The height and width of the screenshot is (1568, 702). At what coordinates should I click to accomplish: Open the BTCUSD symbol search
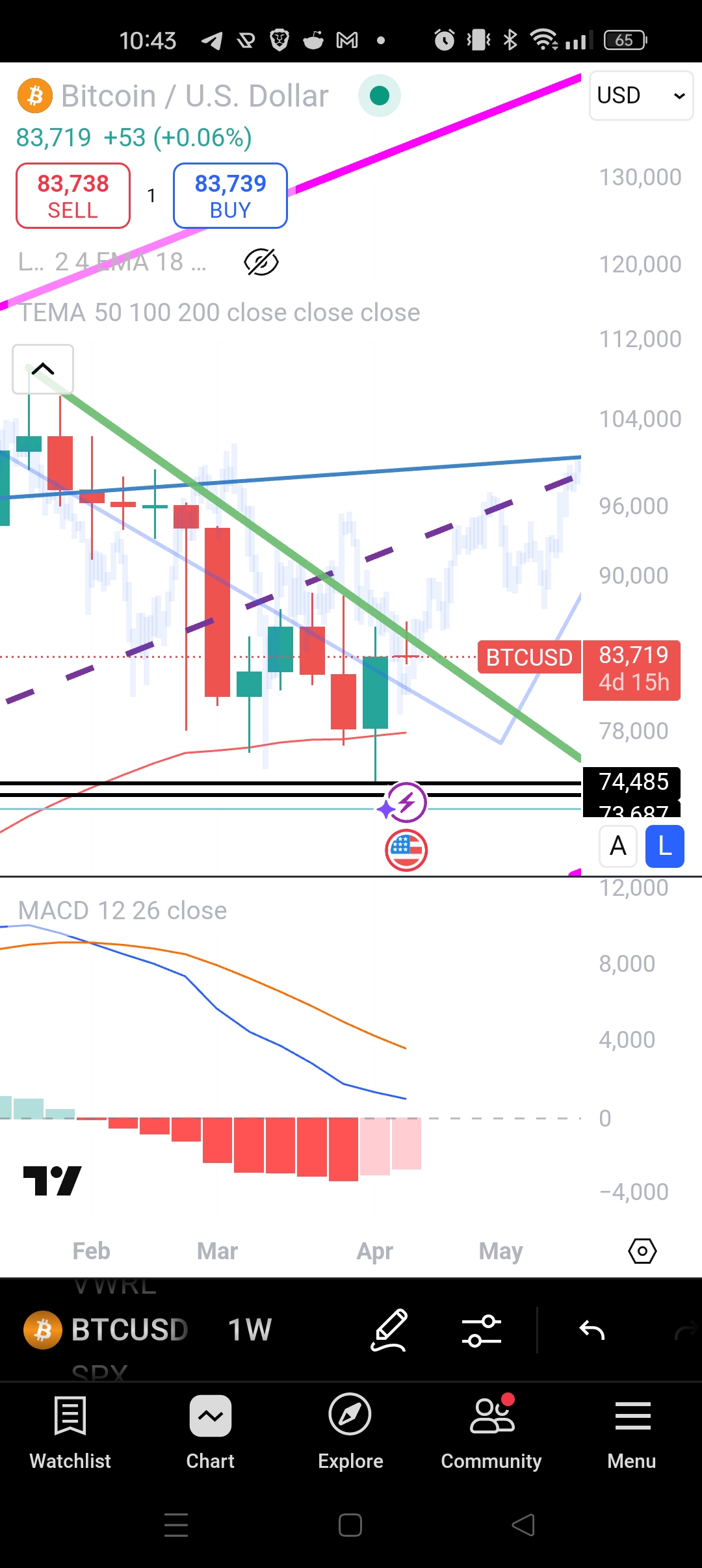(x=107, y=1330)
